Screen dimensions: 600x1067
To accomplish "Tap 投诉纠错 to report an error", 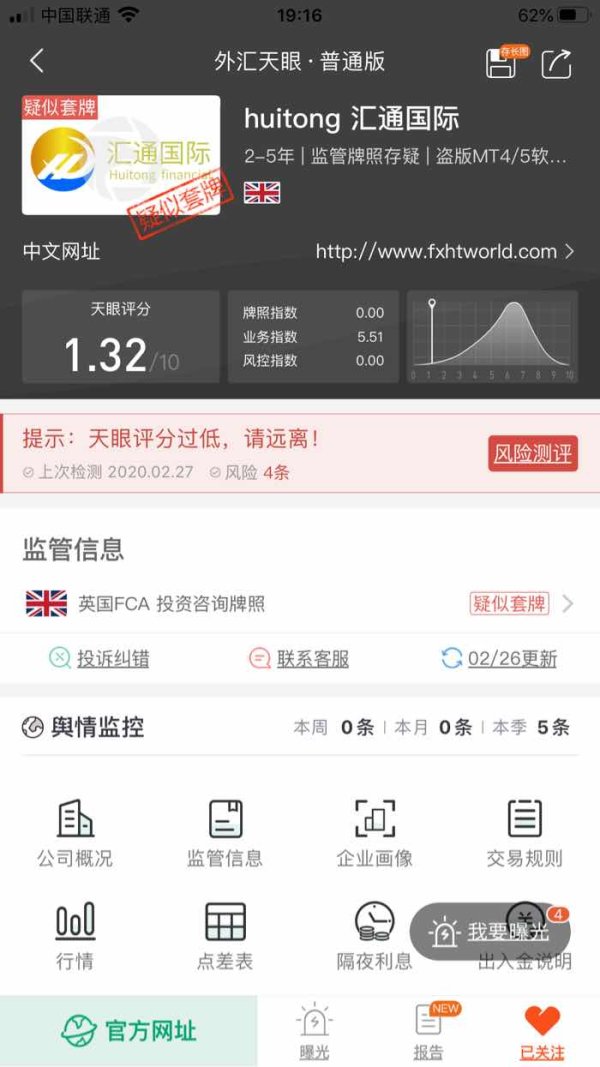I will coord(99,659).
